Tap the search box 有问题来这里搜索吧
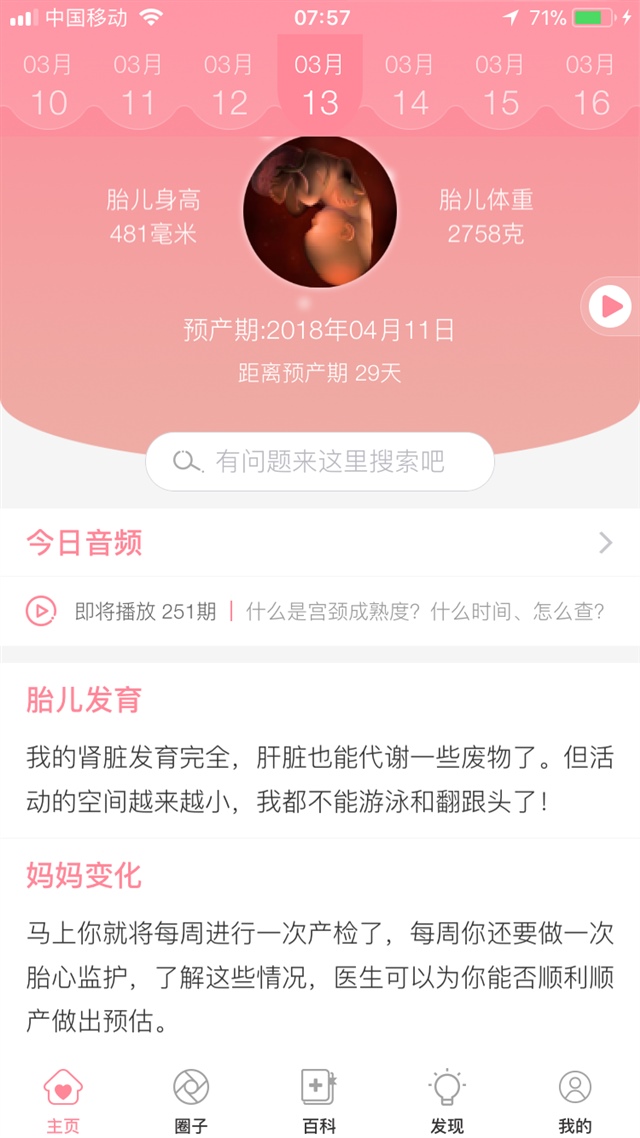The width and height of the screenshot is (640, 1138). coord(320,462)
